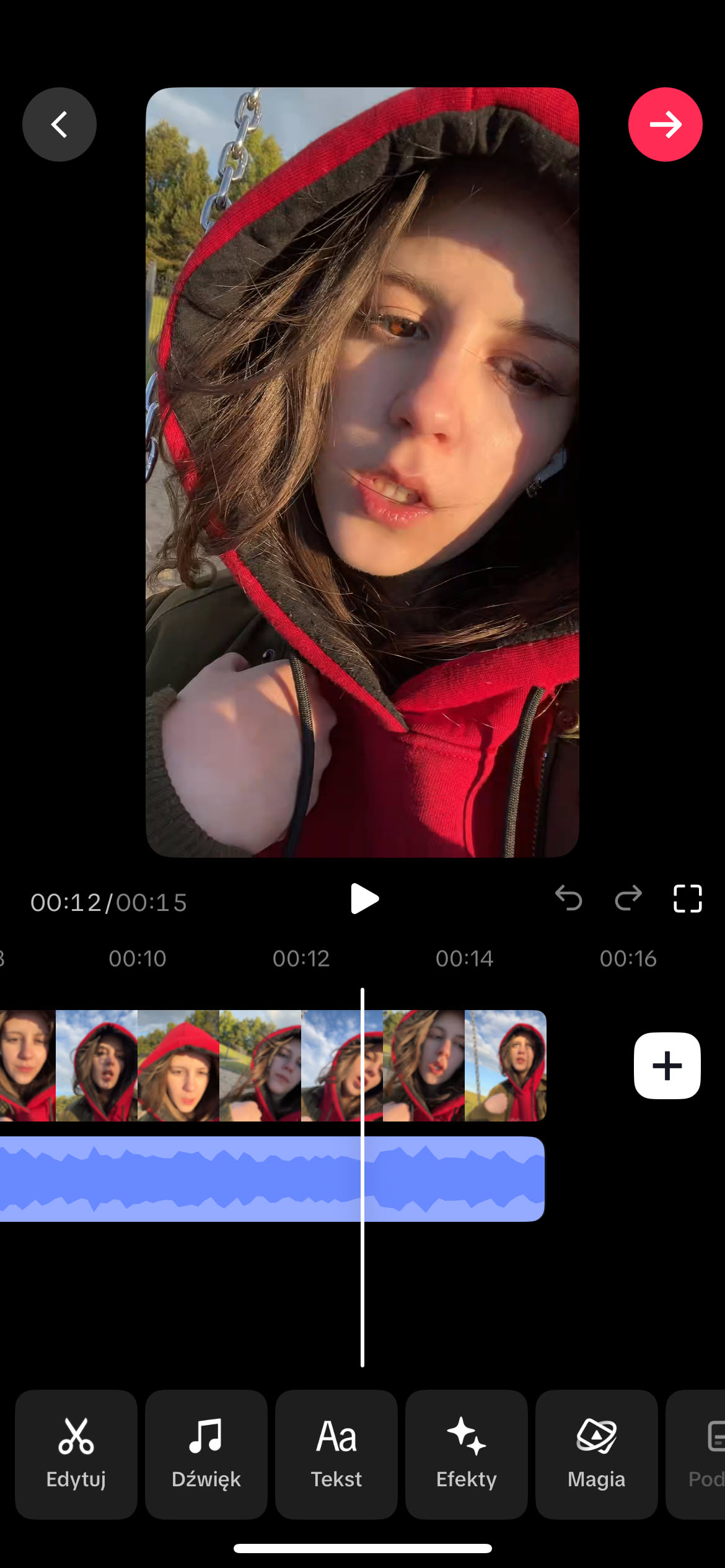Proceed with the red next arrow
Image resolution: width=725 pixels, height=1568 pixels.
[665, 124]
